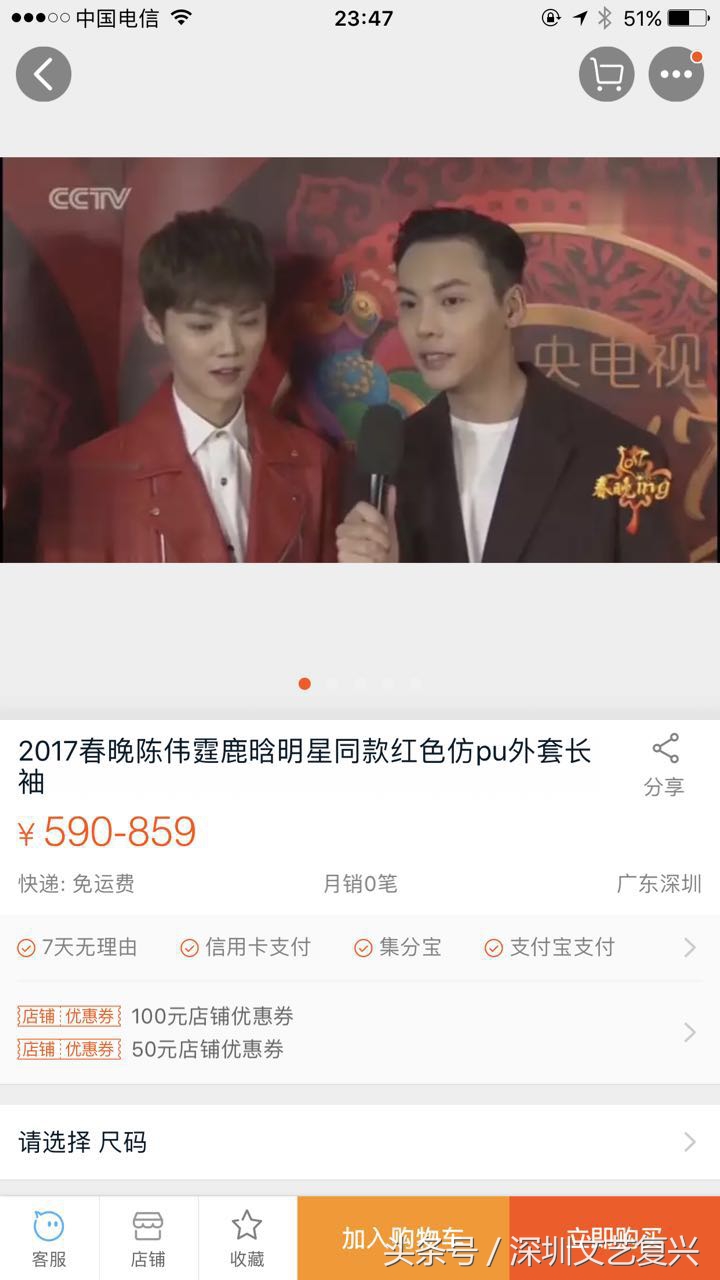Image resolution: width=720 pixels, height=1280 pixels.
Task: Select the first carousel dot indicator
Action: click(305, 684)
